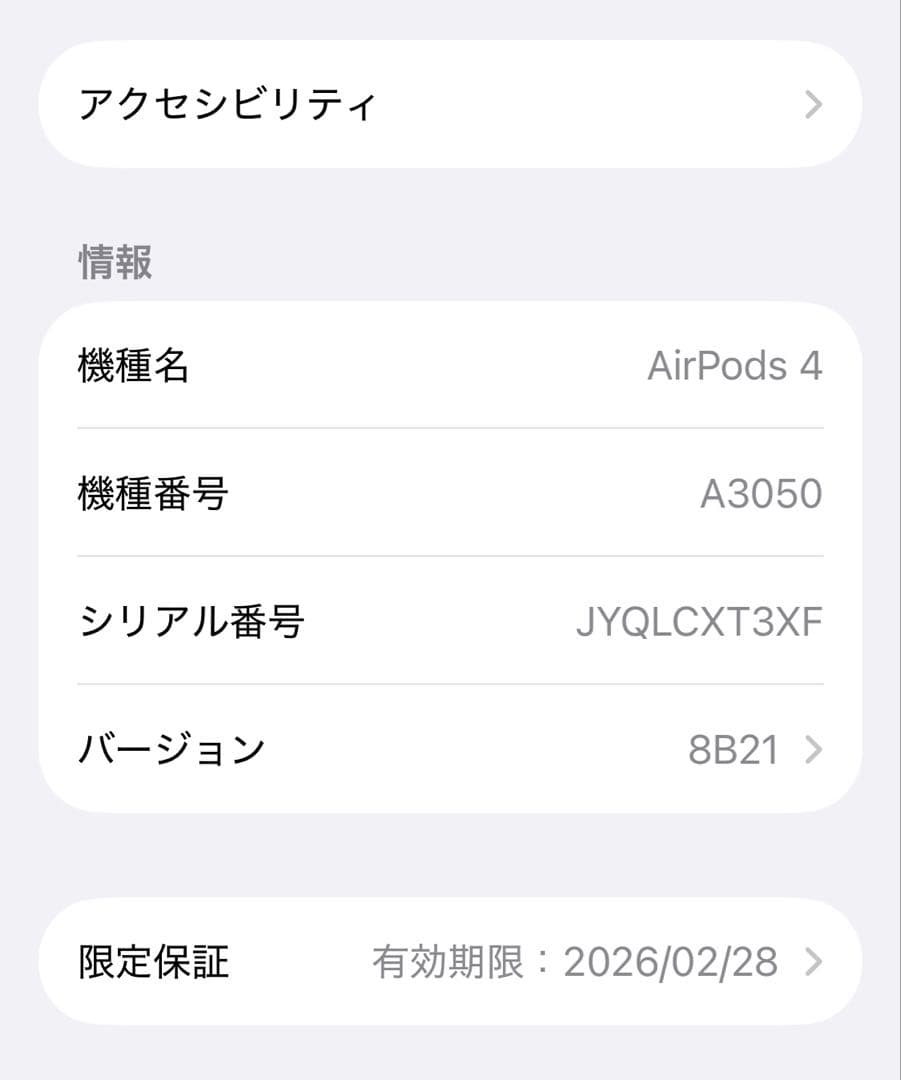Tap the warranty expiry date 2026/02/28
The height and width of the screenshot is (1080, 901).
click(x=672, y=962)
